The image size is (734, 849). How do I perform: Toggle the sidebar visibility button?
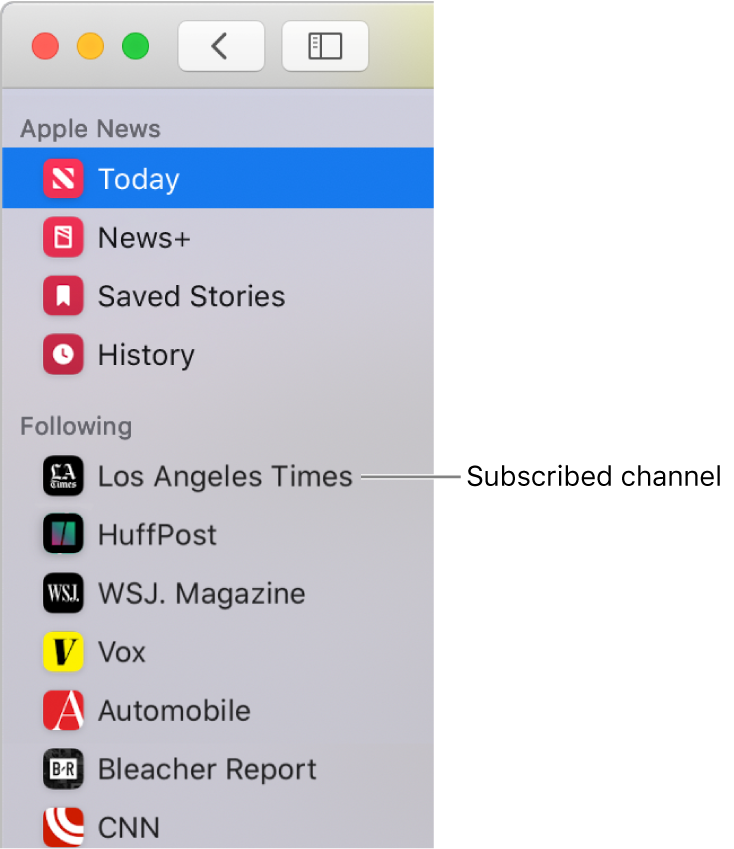pyautogui.click(x=324, y=46)
